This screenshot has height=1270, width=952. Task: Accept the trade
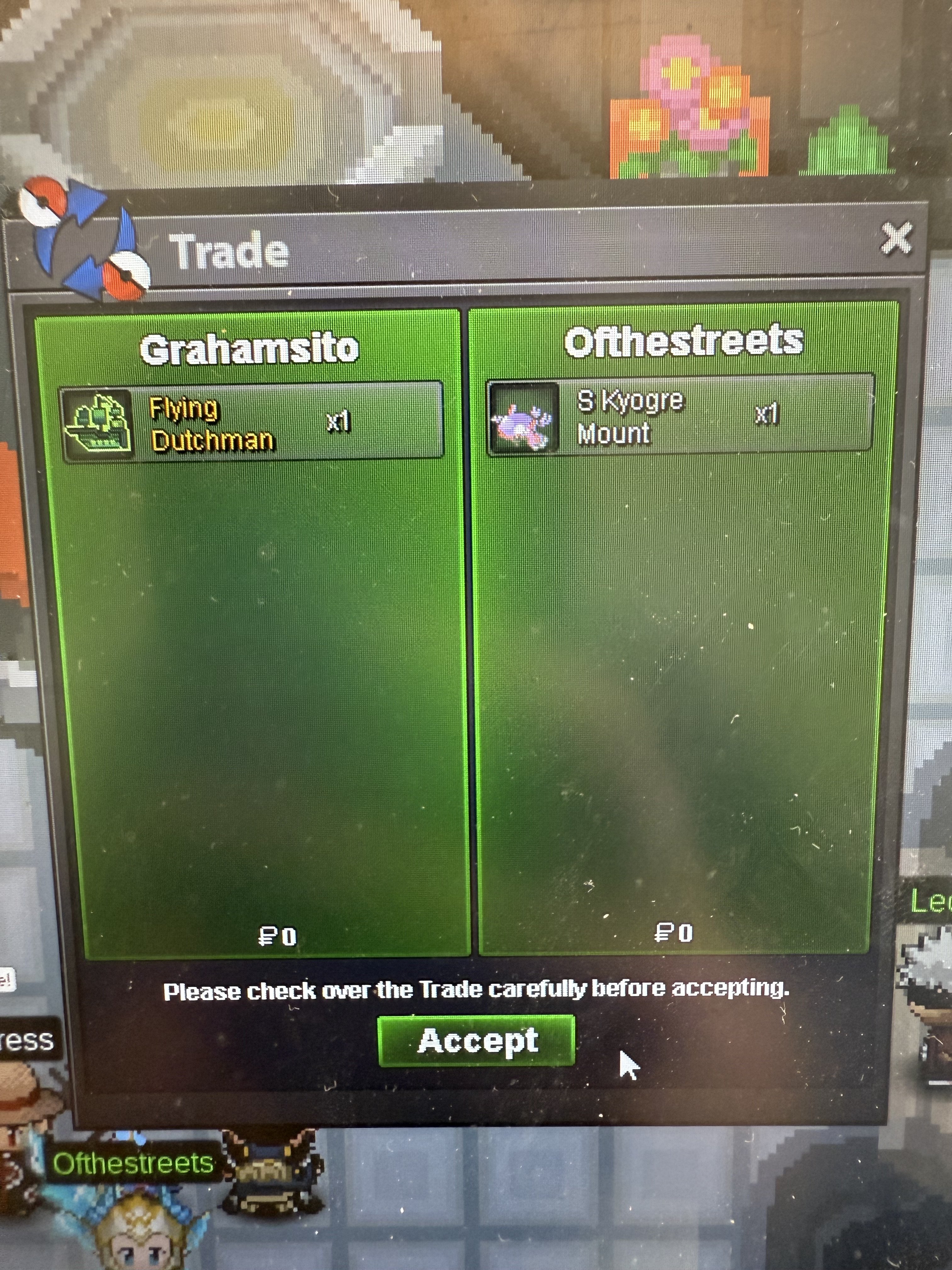476,1041
